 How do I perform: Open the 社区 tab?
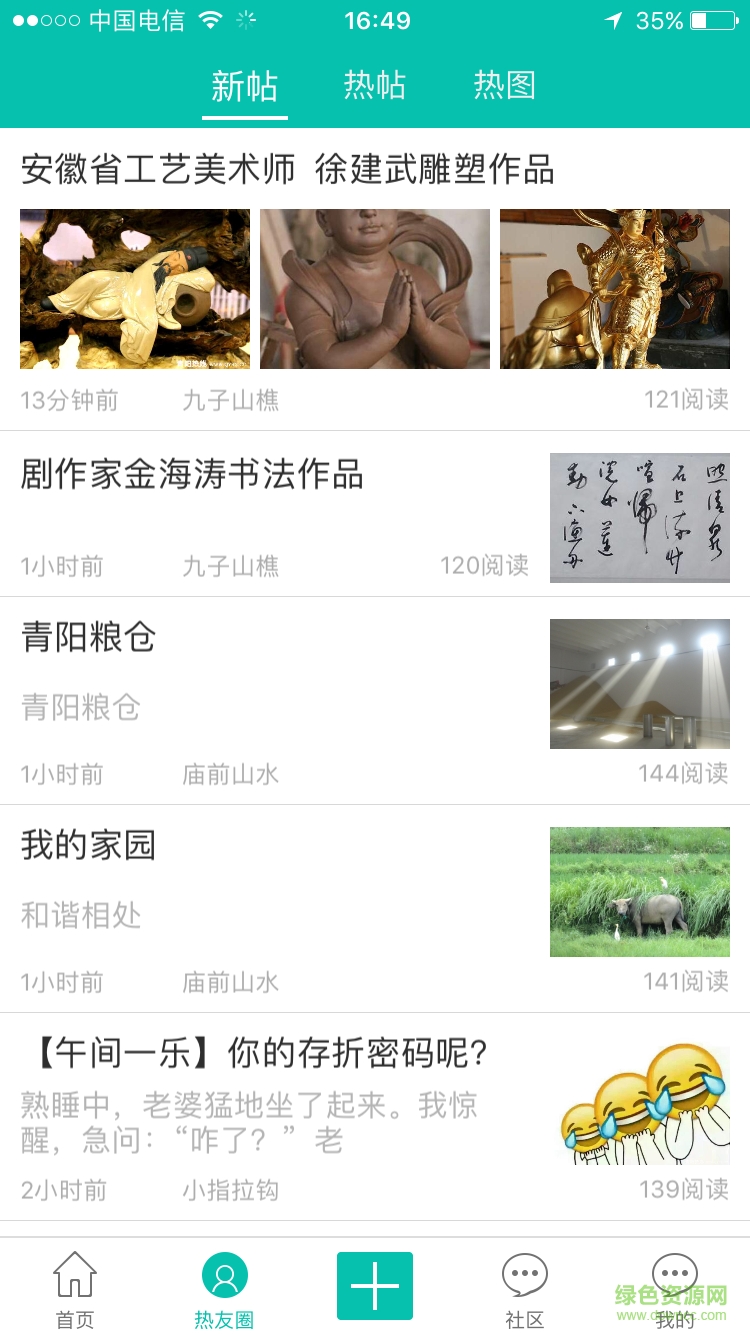(x=524, y=1288)
